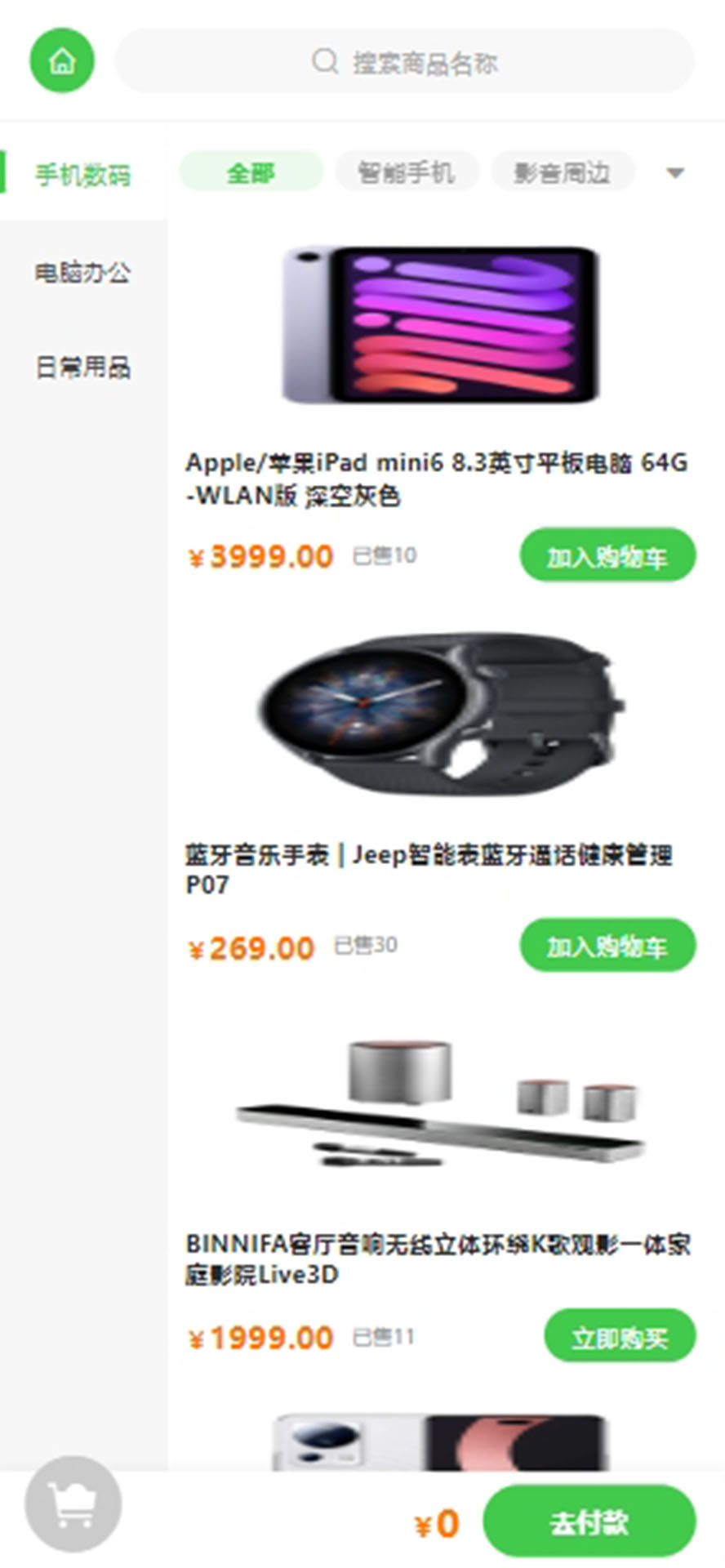Viewport: 725px width, 1568px height.
Task: Select the 影音周边 category filter
Action: [x=563, y=171]
